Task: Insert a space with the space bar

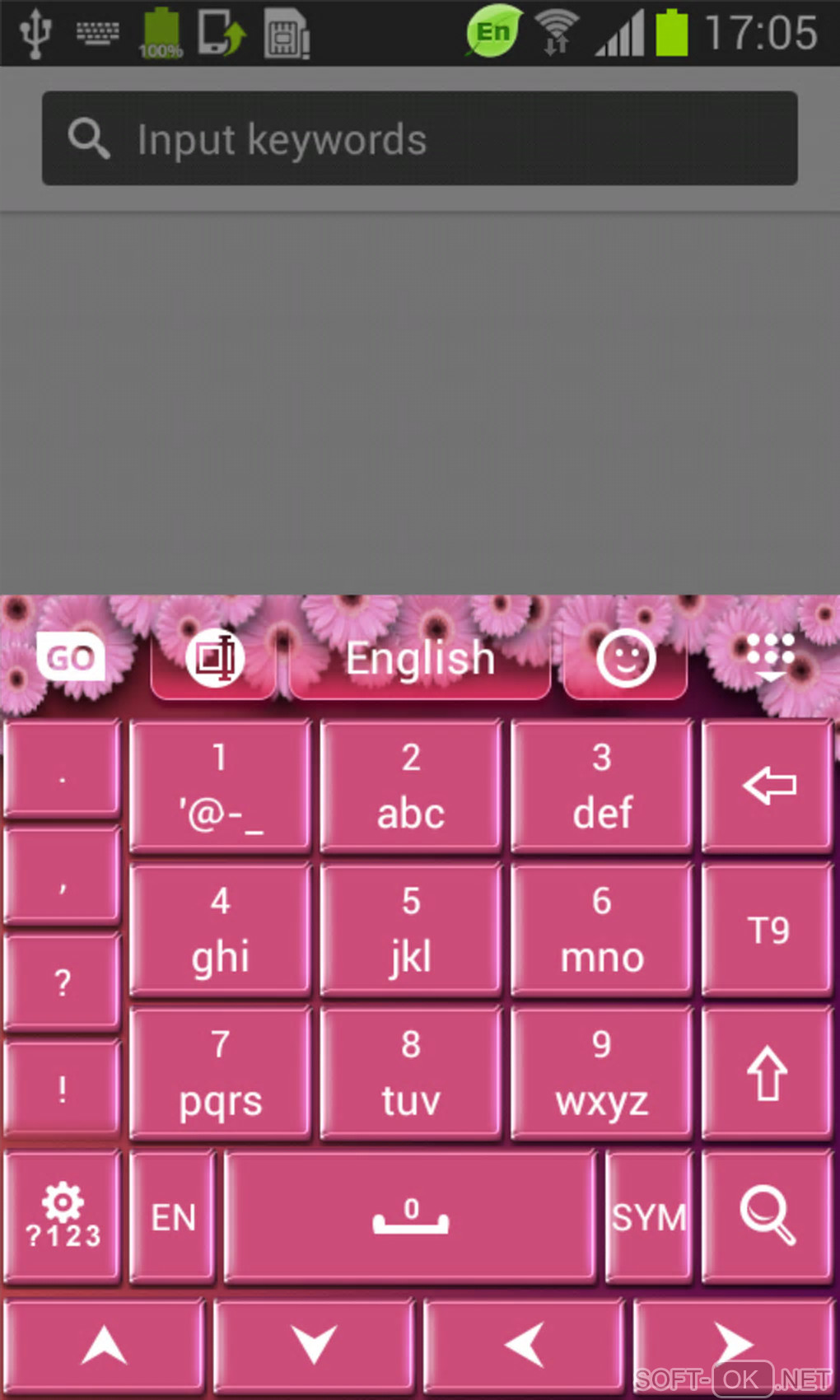Action: pyautogui.click(x=410, y=1217)
